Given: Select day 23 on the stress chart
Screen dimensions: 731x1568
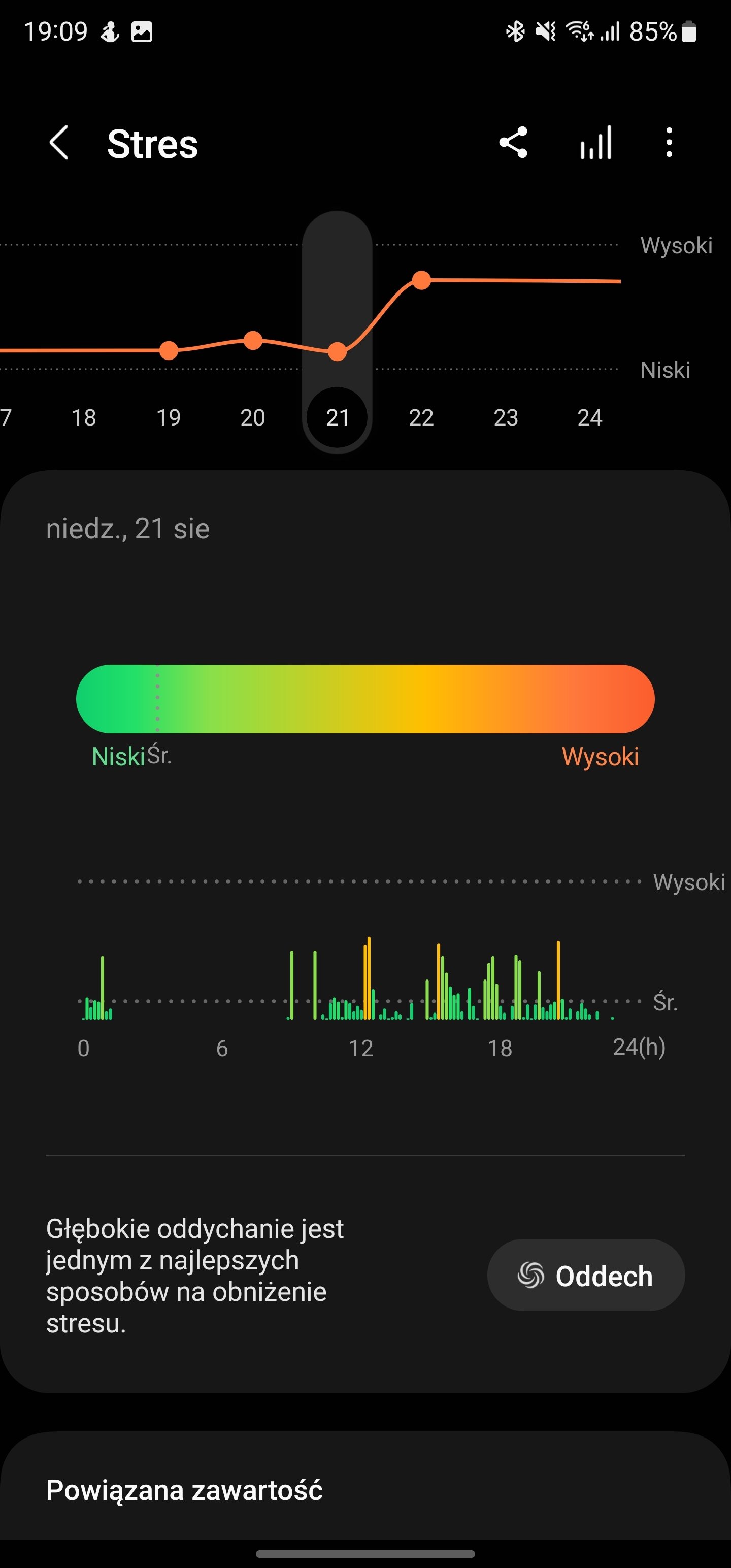Looking at the screenshot, I should click(506, 417).
